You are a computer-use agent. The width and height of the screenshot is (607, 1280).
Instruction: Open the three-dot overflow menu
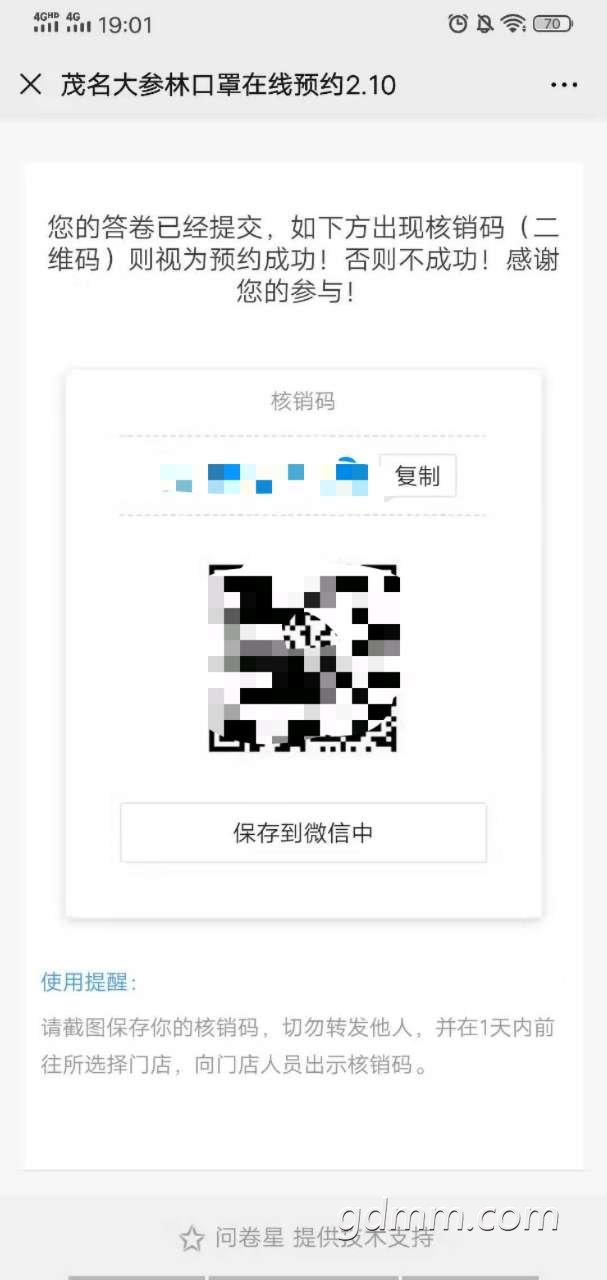pyautogui.click(x=564, y=85)
